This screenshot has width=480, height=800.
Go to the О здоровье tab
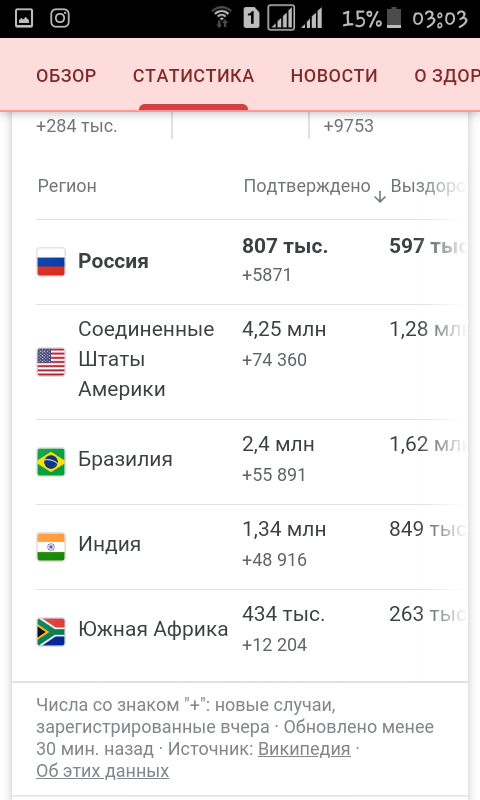447,76
